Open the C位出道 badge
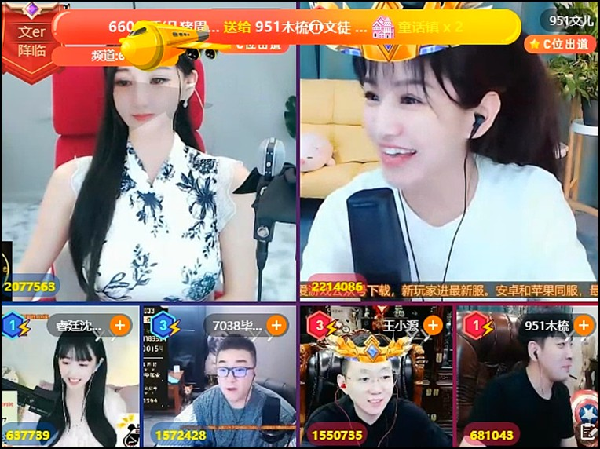 (x=558, y=44)
